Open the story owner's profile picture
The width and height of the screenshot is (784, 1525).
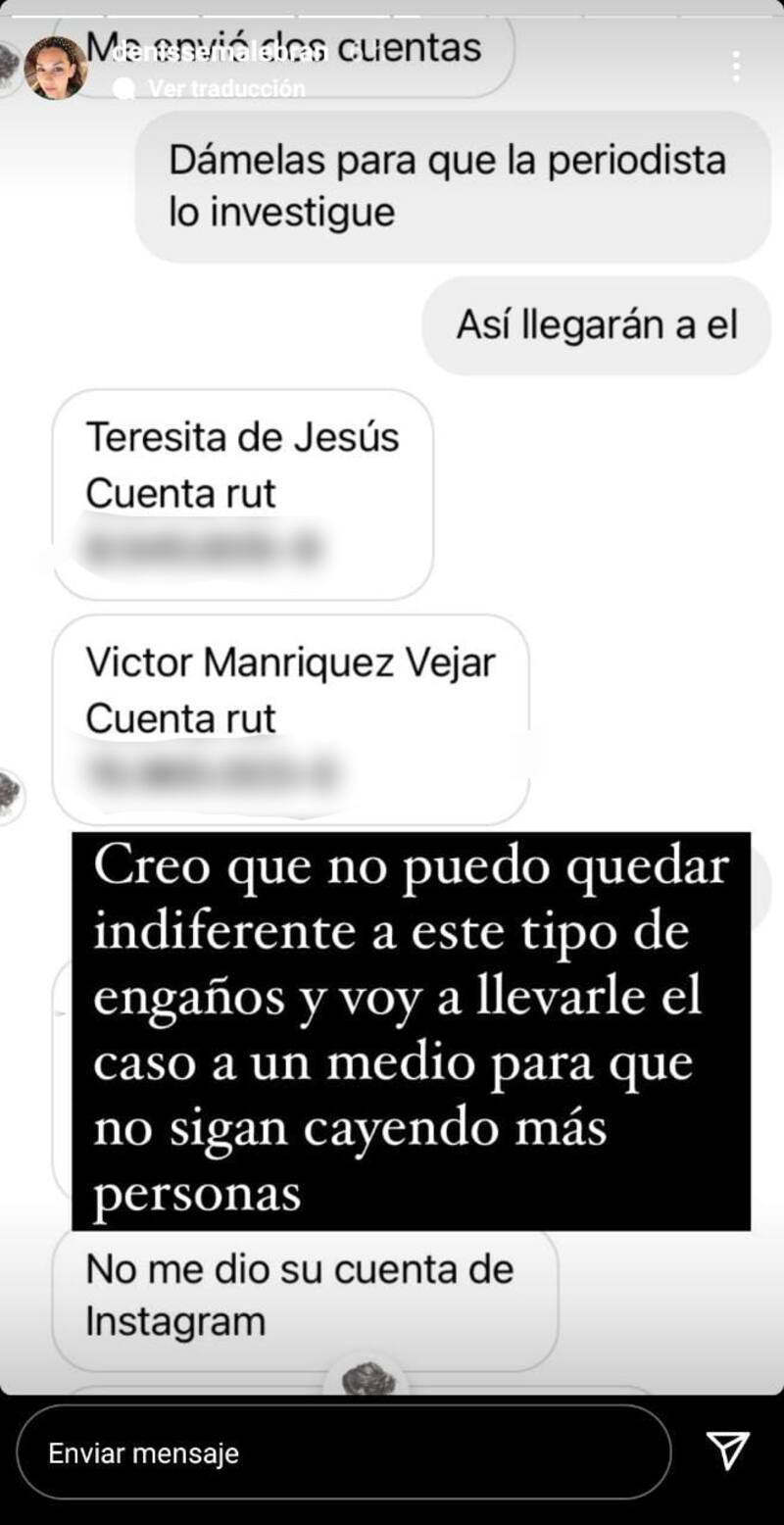point(56,68)
